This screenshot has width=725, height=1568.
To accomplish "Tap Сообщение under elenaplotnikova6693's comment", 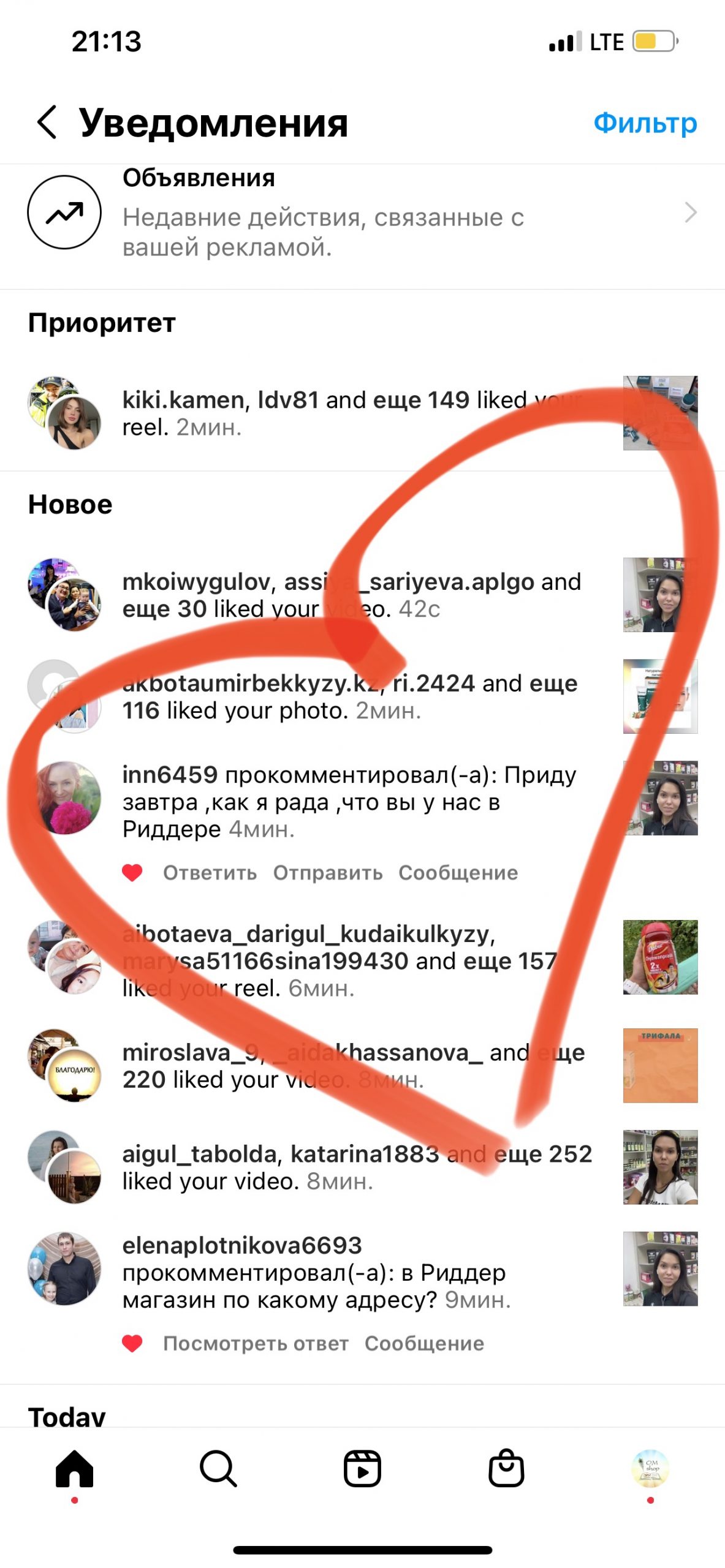I will 424,1343.
